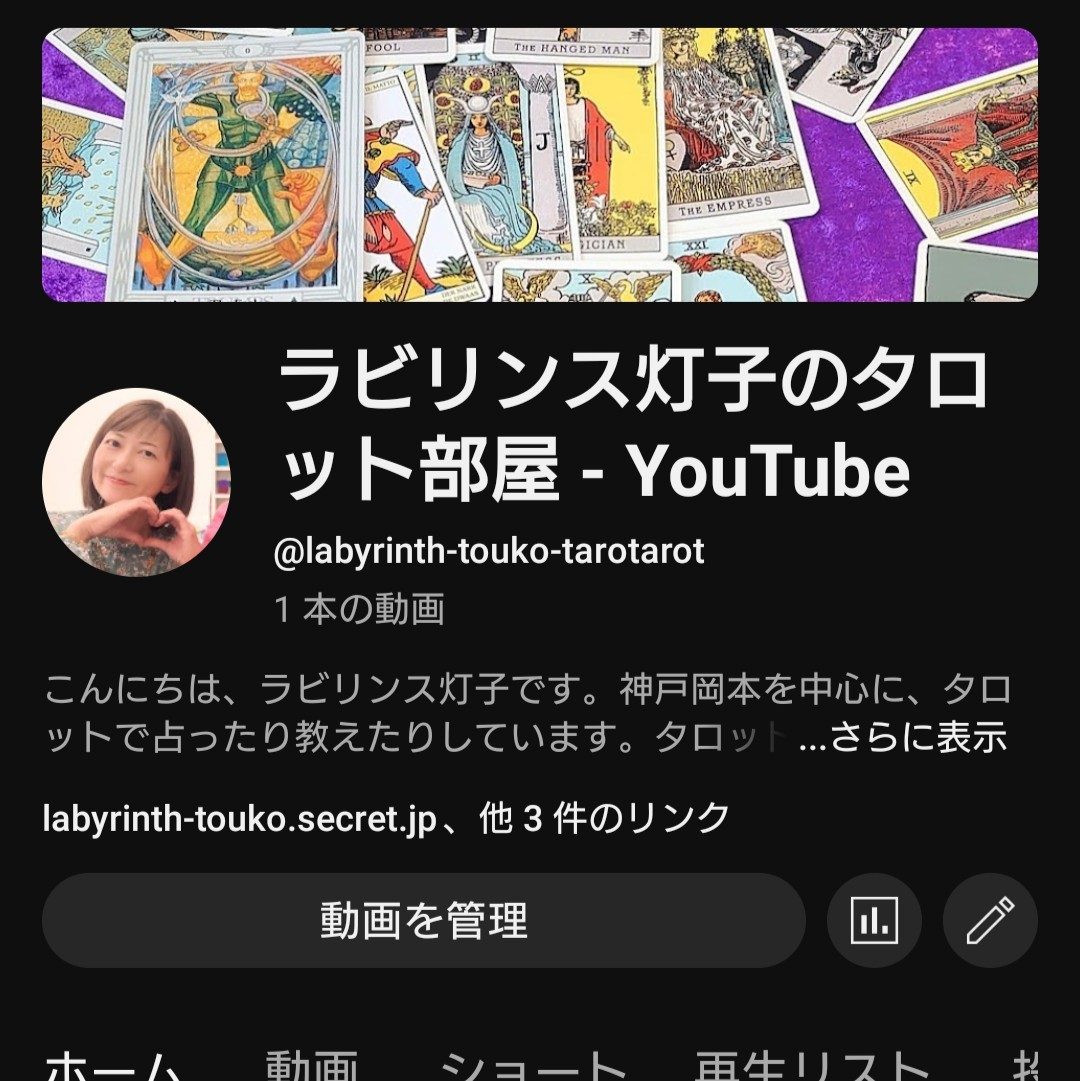This screenshot has height=1081, width=1080.
Task: Tap the 動画を管理 button
Action: click(423, 920)
